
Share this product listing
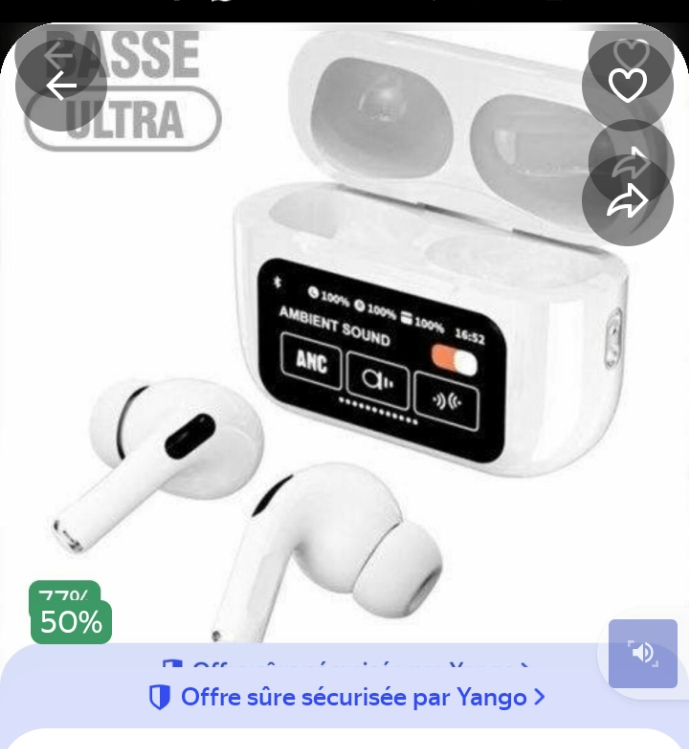[x=627, y=201]
